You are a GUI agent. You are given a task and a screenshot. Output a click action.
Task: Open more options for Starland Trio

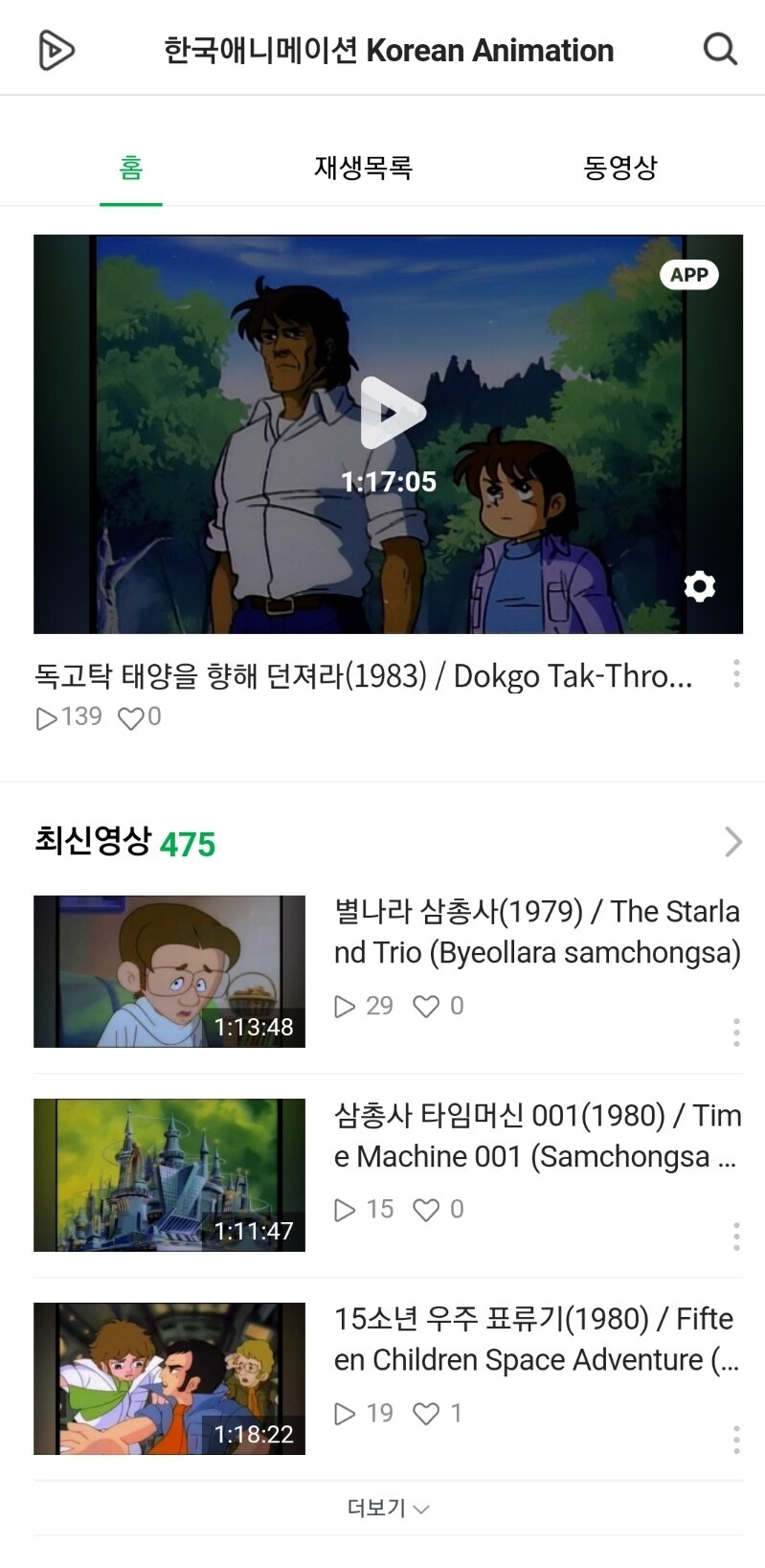(x=735, y=1033)
